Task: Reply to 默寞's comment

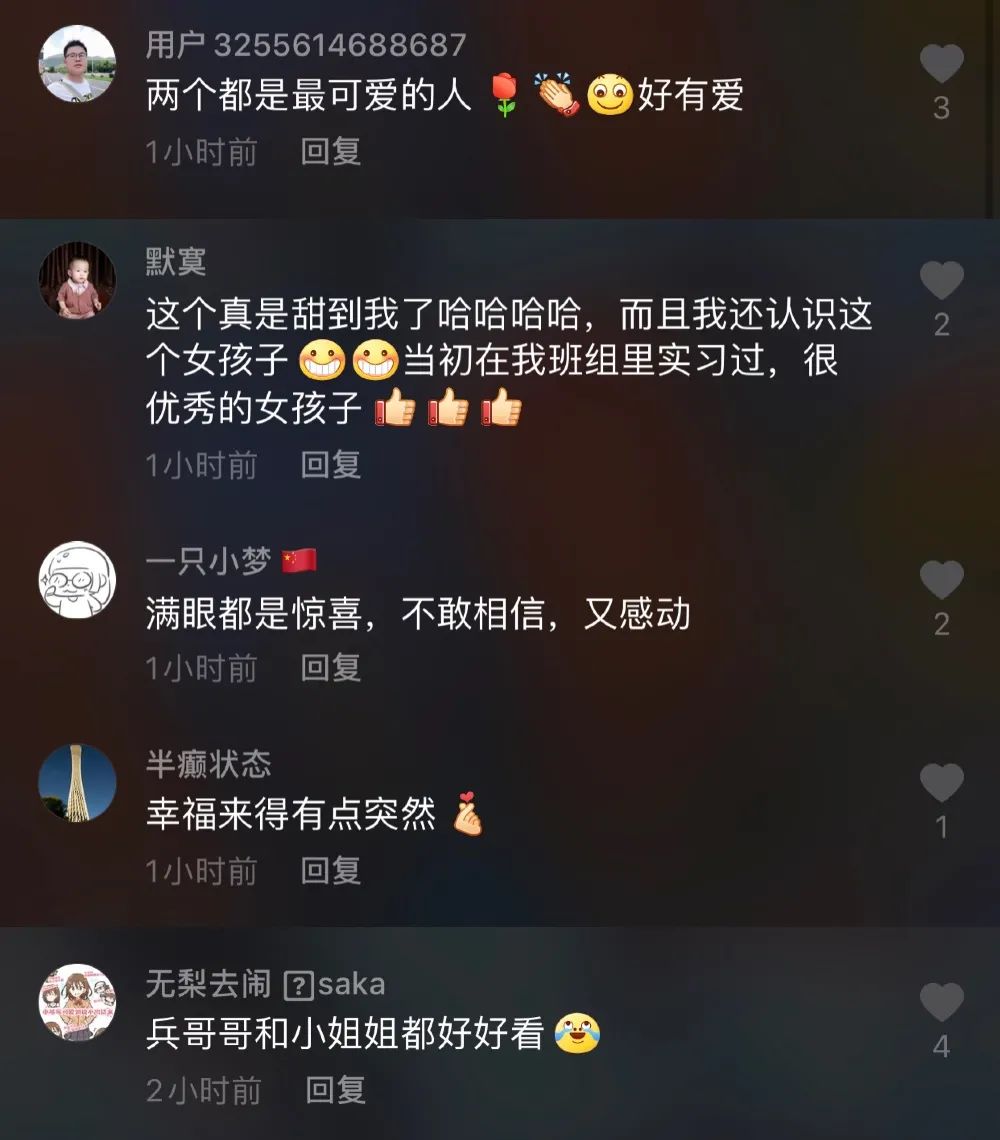Action: click(331, 464)
